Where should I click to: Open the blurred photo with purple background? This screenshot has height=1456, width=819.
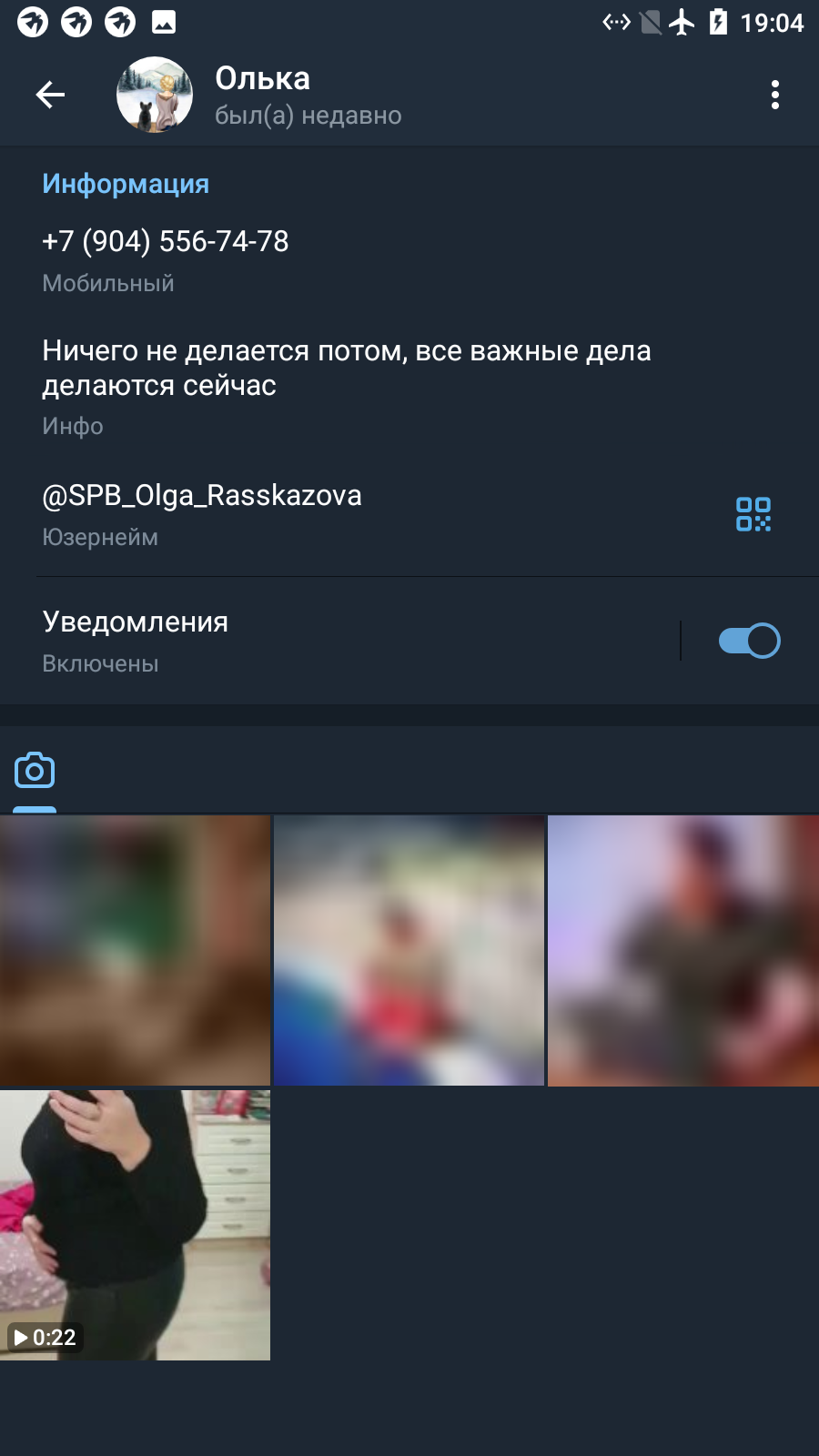(x=683, y=950)
